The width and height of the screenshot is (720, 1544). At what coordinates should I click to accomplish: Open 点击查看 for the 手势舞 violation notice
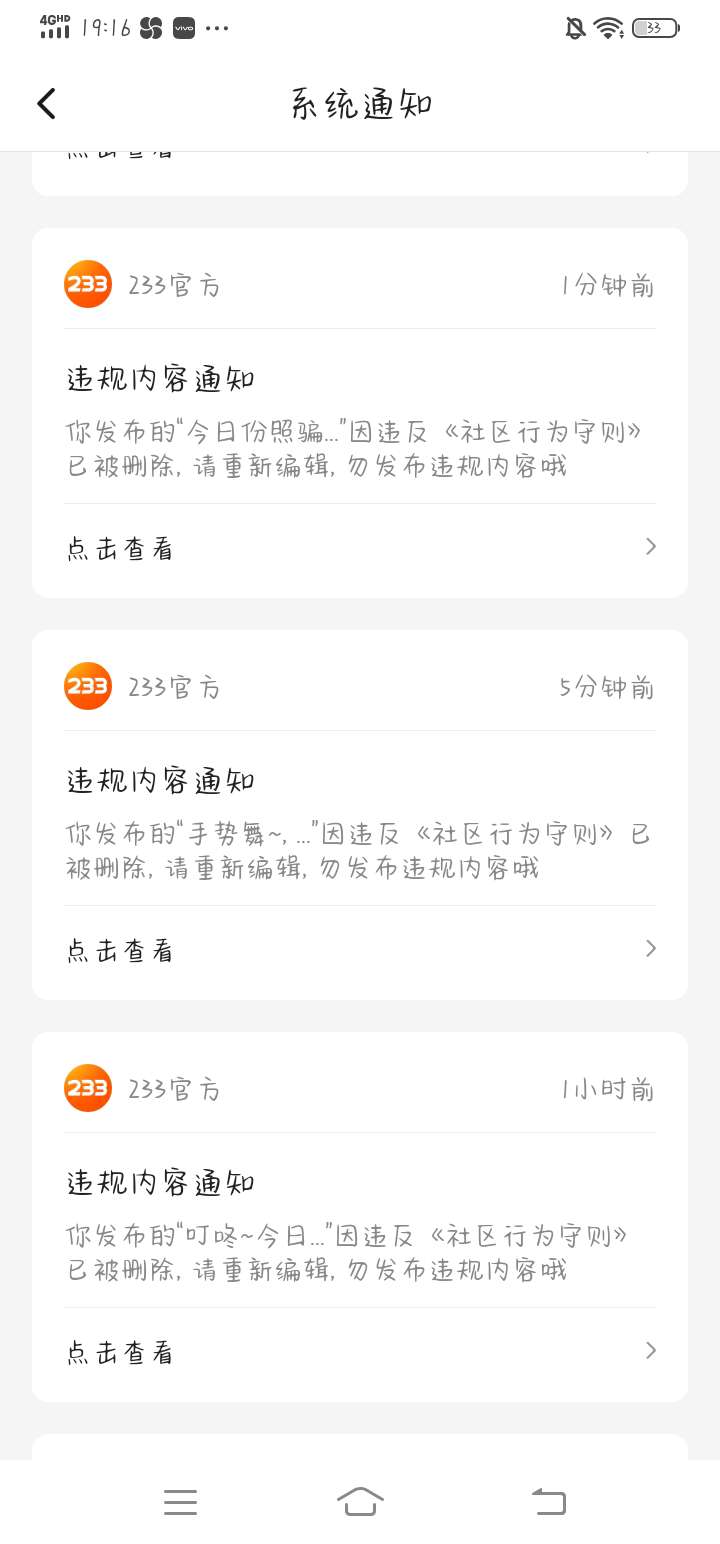[x=360, y=950]
